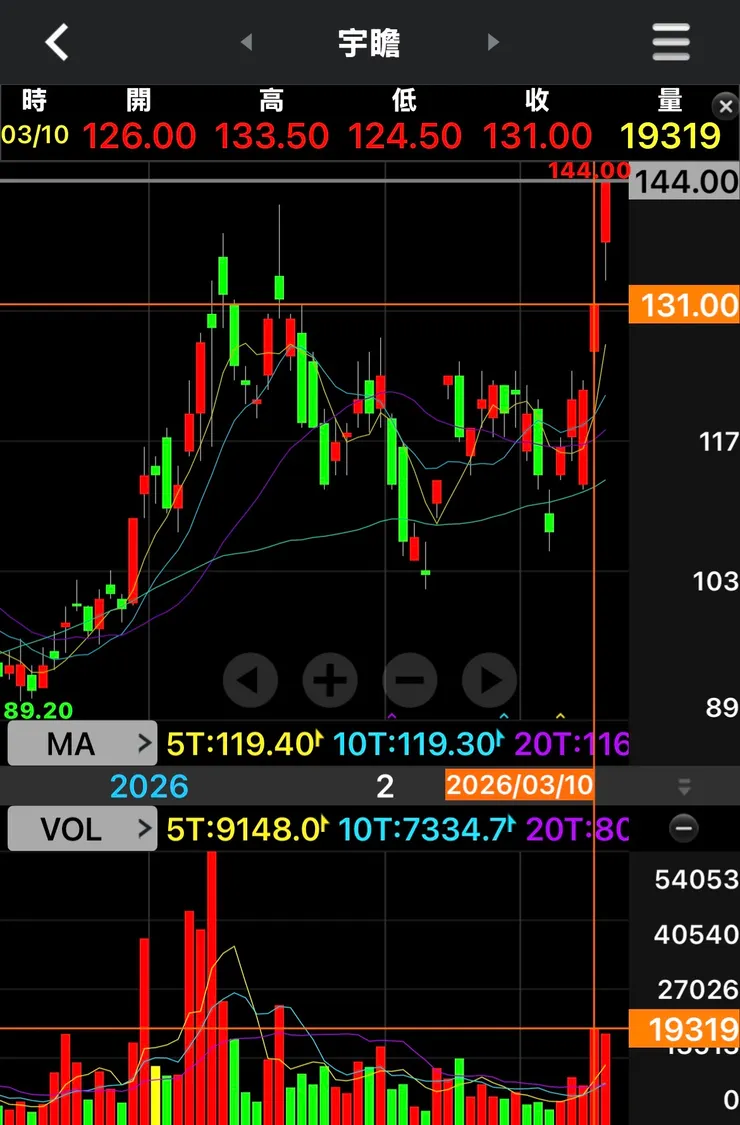Switch to the next stock with right triangle
Screen dimensions: 740x1125
(x=492, y=43)
